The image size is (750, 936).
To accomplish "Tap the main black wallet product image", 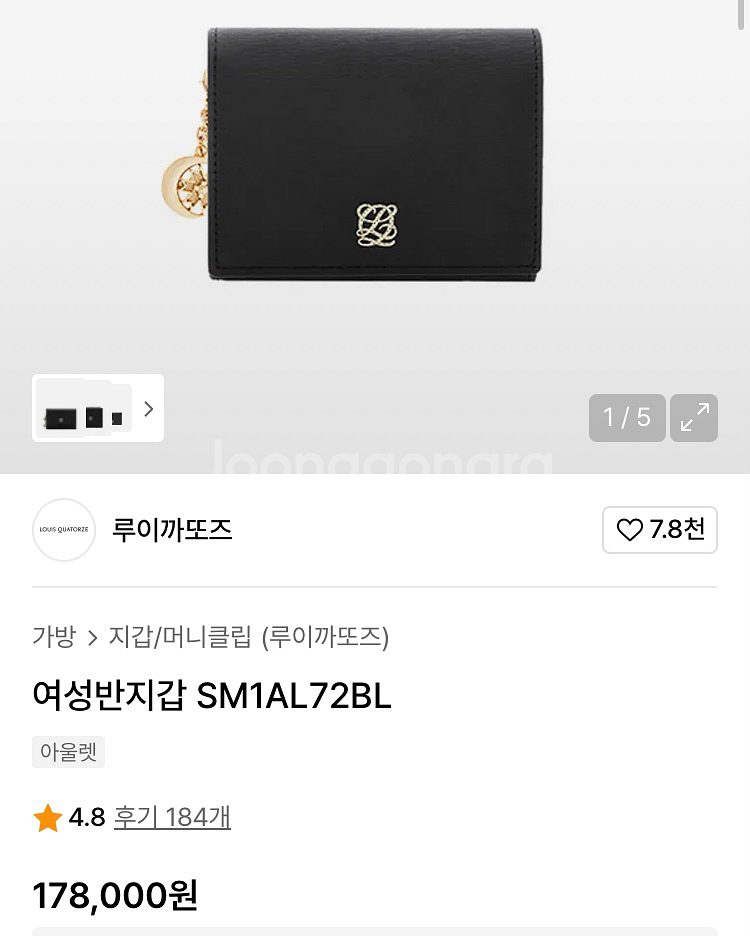I will pyautogui.click(x=374, y=155).
